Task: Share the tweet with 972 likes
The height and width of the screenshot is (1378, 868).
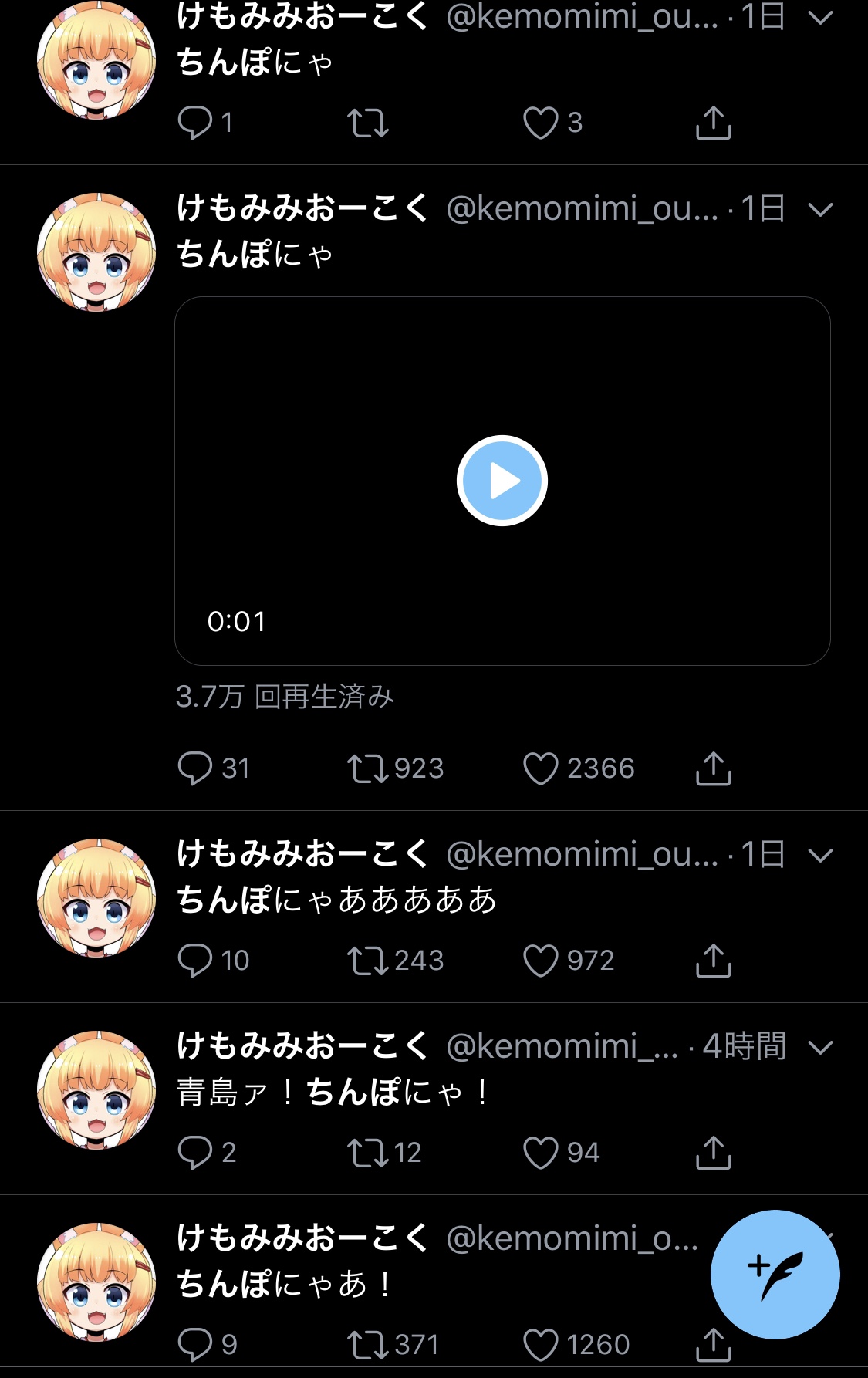Action: click(713, 961)
